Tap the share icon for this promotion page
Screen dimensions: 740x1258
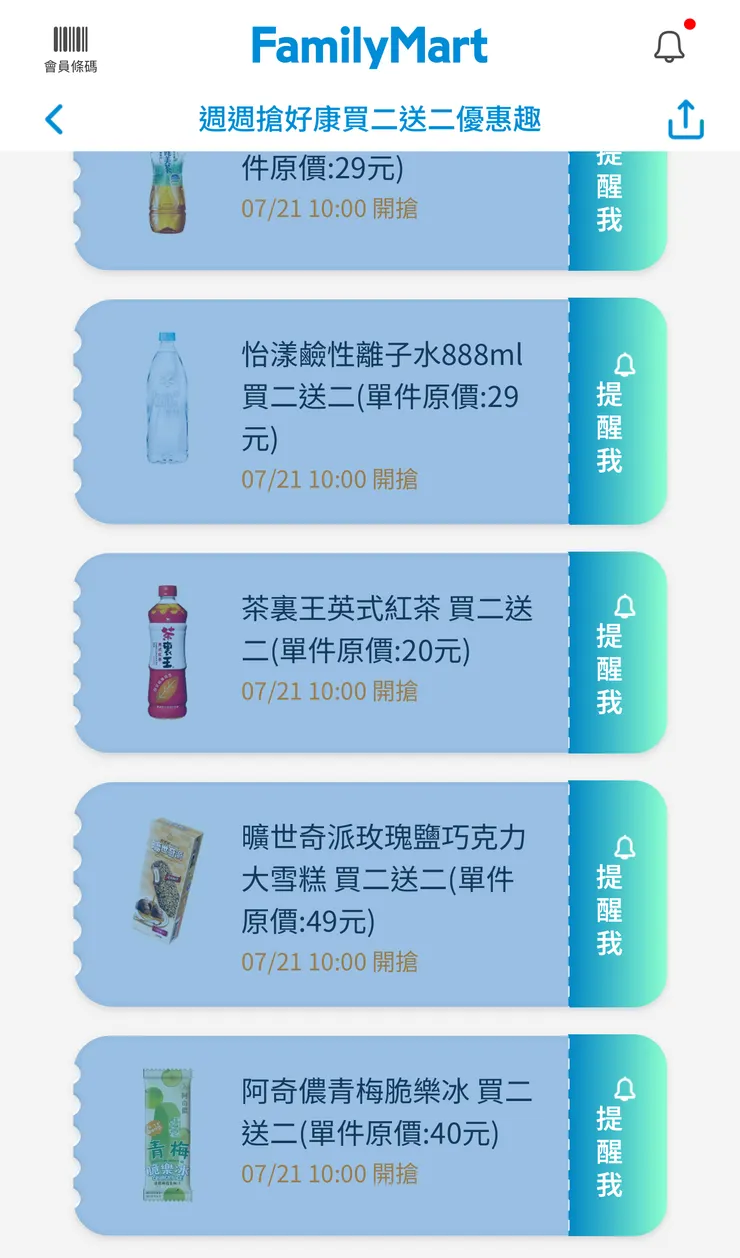coord(684,118)
